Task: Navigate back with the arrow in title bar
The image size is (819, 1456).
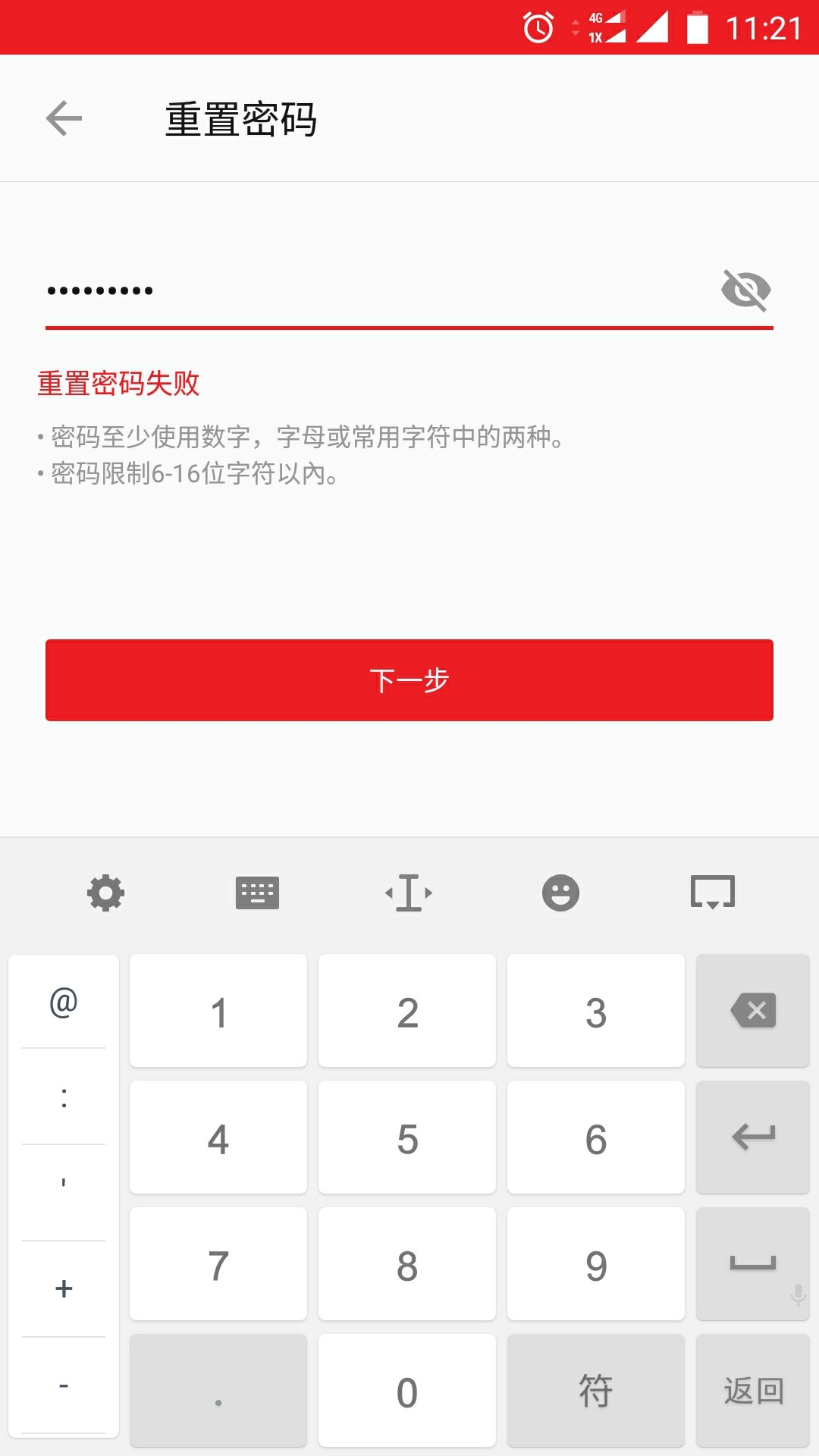Action: (64, 118)
